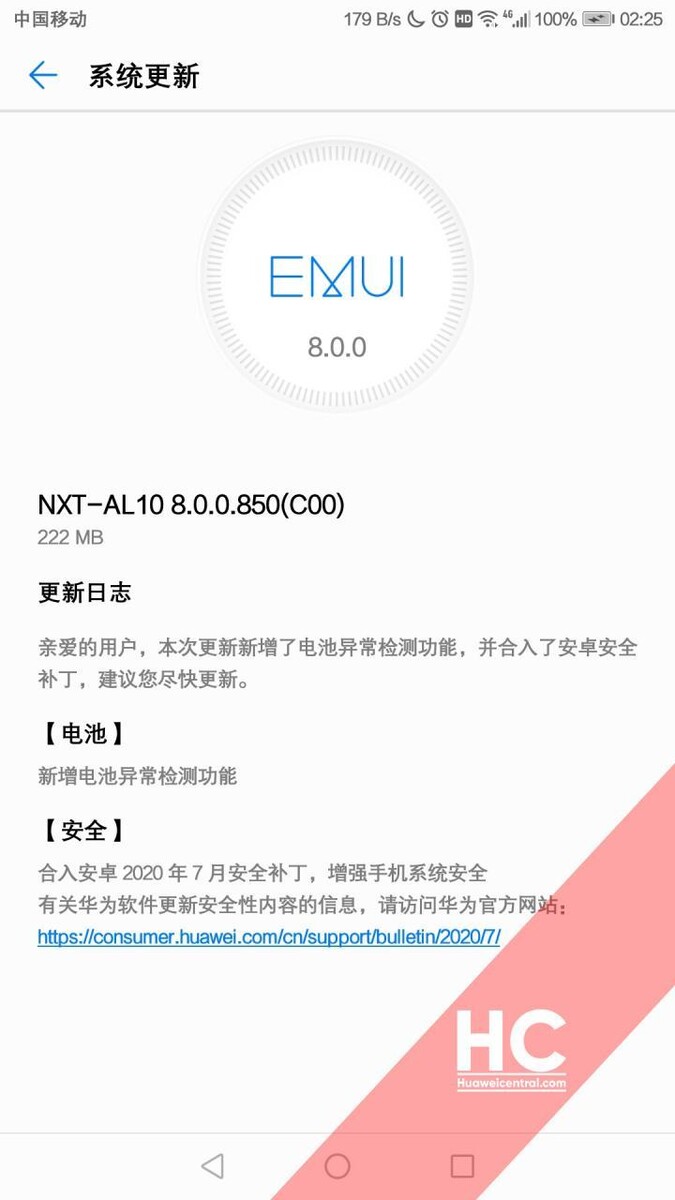Open recent apps from navigation bar
675x1200 pixels.
click(x=462, y=1166)
